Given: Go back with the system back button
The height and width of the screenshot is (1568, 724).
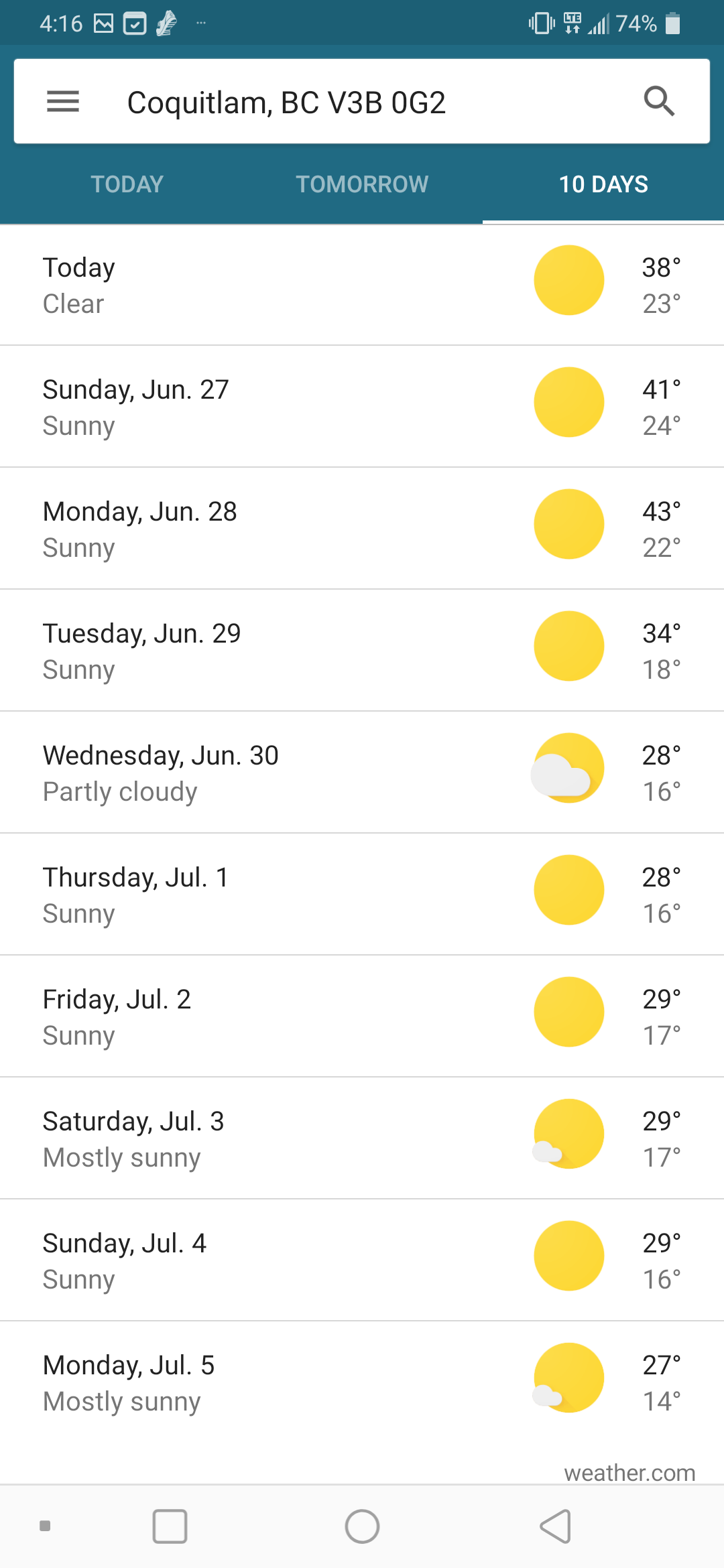Looking at the screenshot, I should pyautogui.click(x=556, y=1526).
